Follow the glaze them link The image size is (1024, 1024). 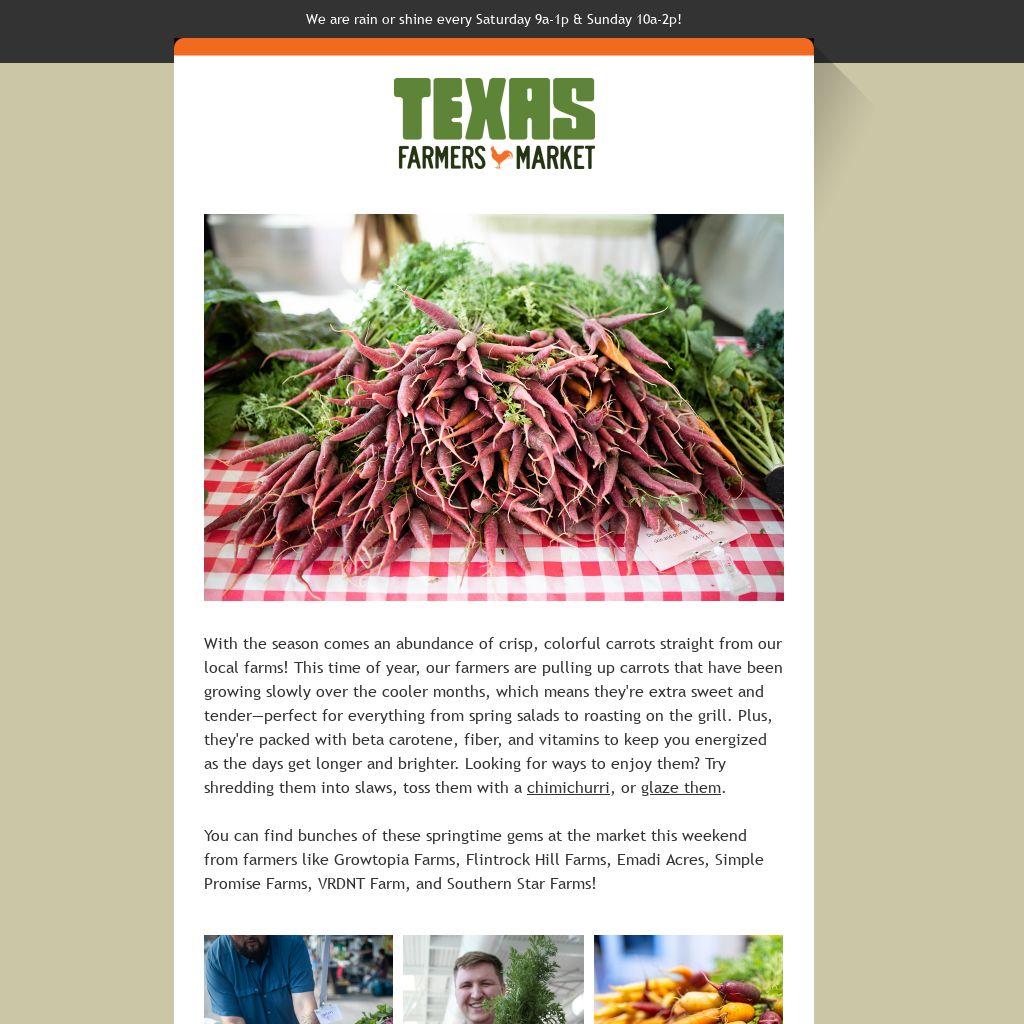pos(681,788)
